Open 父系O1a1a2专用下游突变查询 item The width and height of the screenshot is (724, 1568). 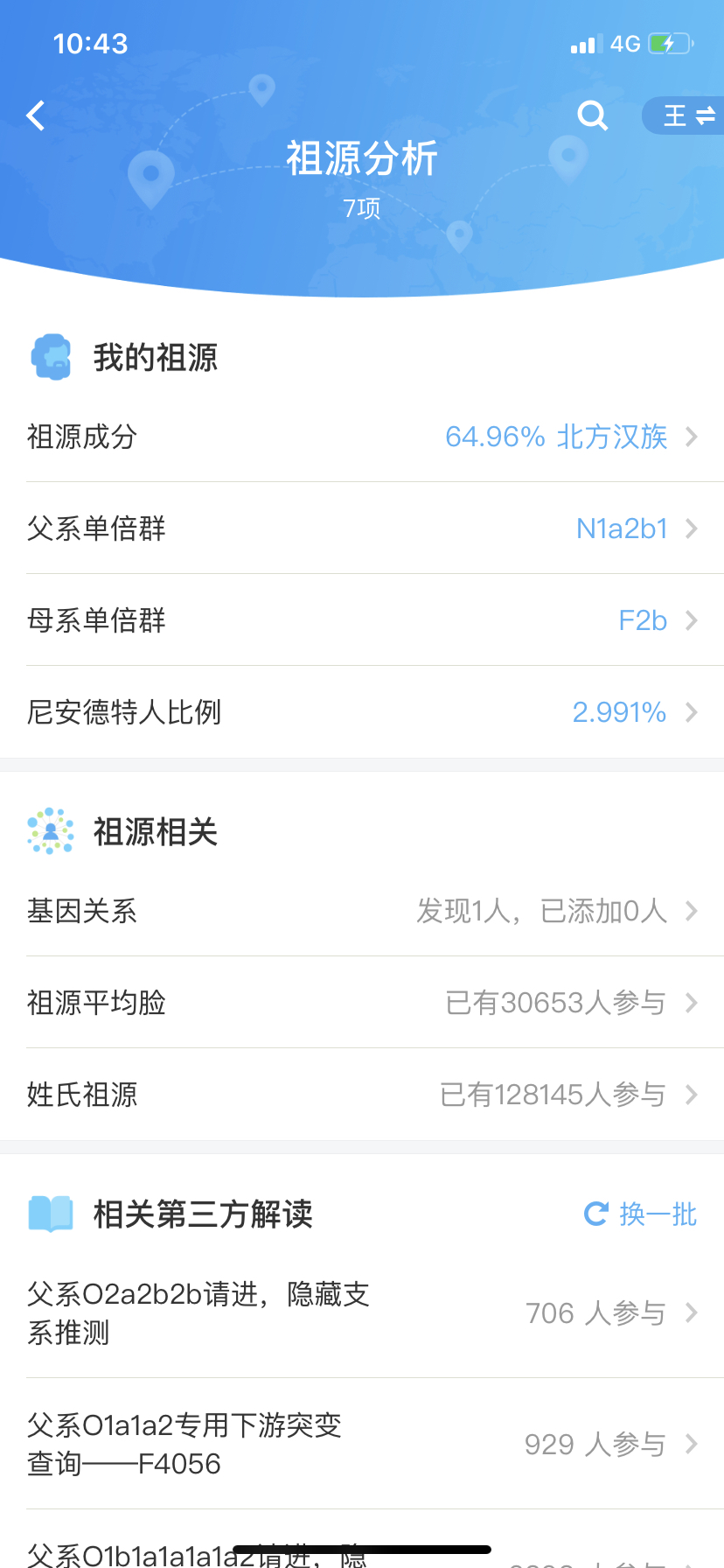pos(362,1444)
